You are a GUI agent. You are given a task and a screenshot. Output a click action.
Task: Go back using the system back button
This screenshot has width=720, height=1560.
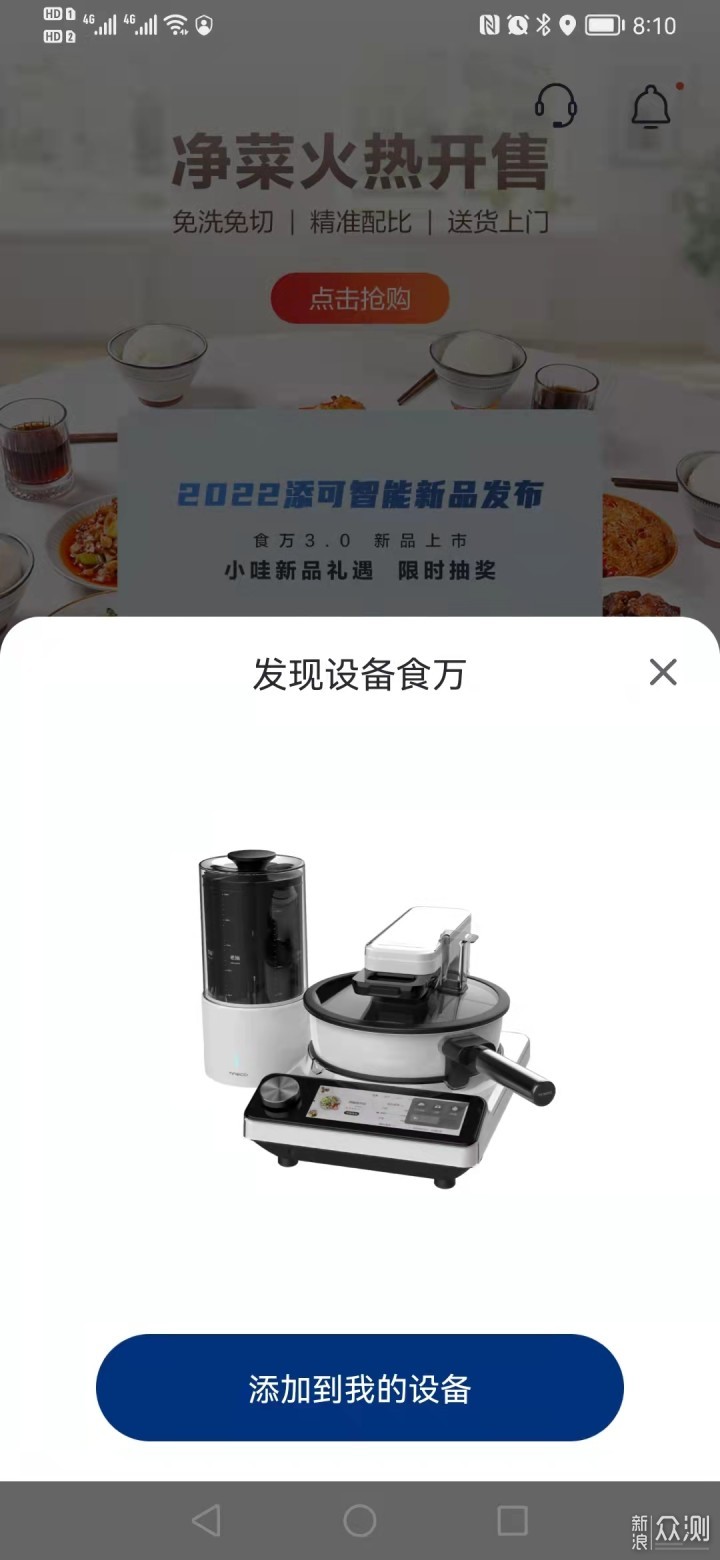click(206, 1521)
